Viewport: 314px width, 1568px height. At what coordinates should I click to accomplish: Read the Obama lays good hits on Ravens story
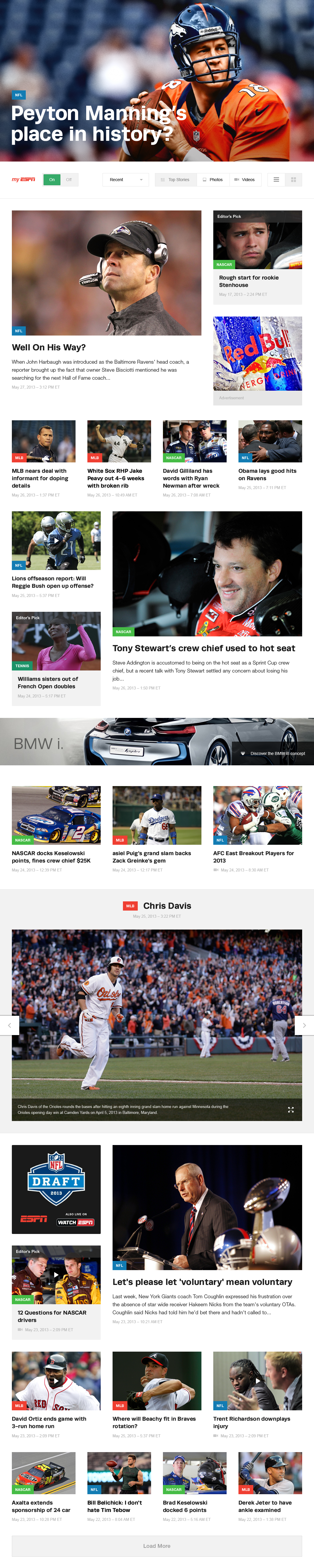tap(267, 474)
